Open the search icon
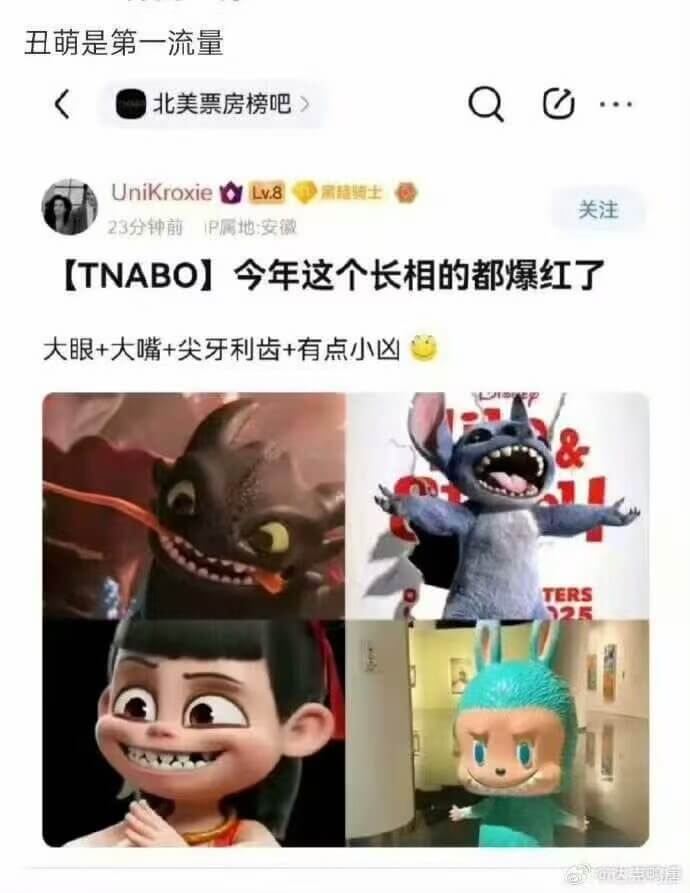Viewport: 690px width, 893px height. [x=486, y=104]
